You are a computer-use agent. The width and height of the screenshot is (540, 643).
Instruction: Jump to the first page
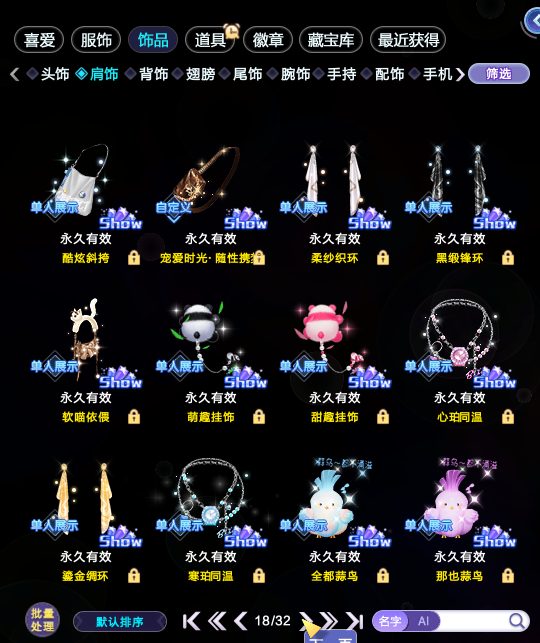click(x=191, y=621)
